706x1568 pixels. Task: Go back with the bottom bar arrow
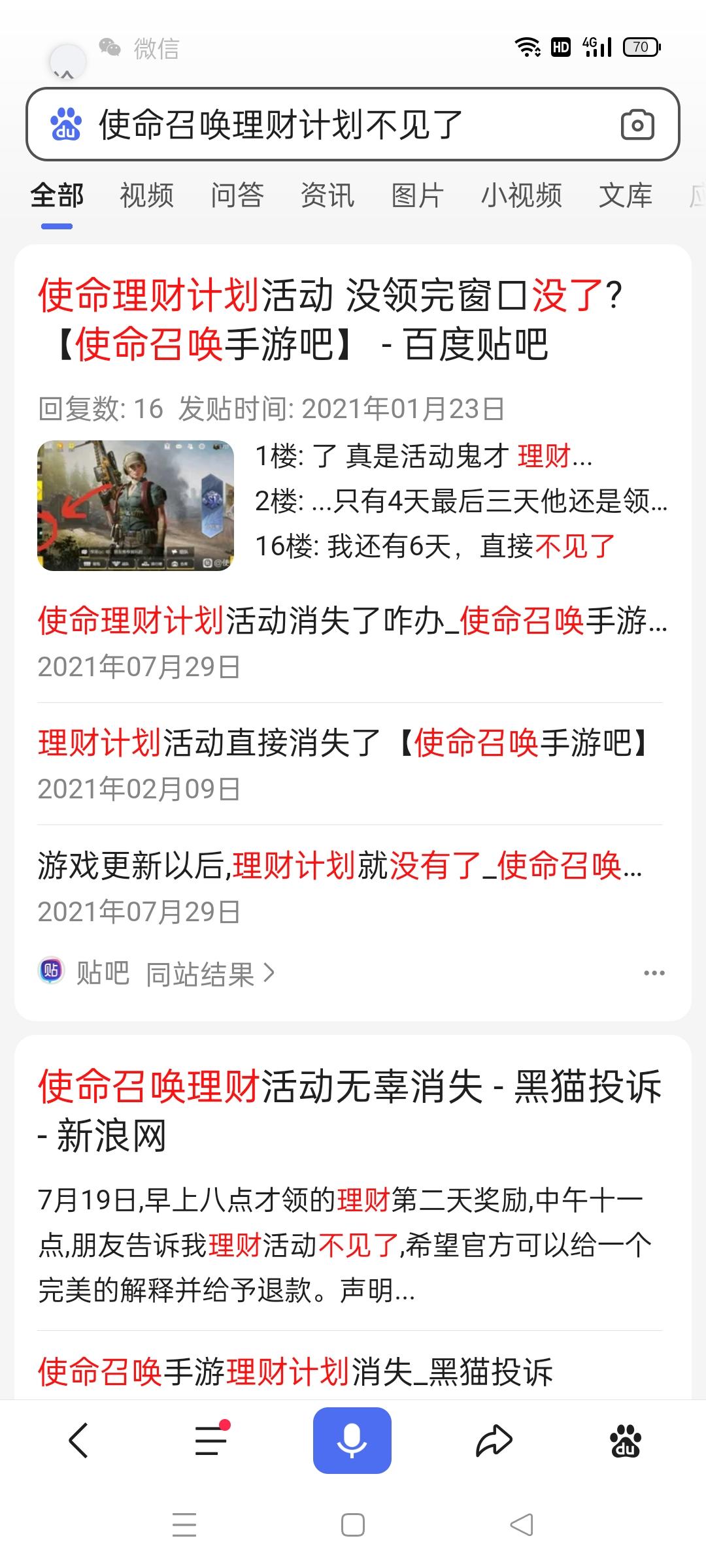(78, 1441)
